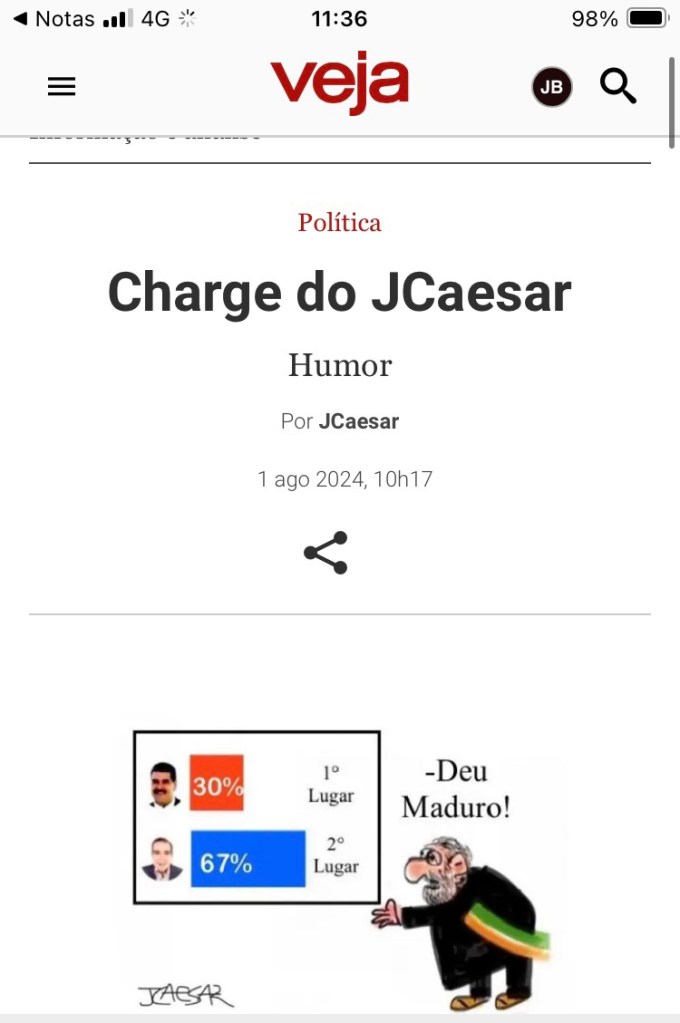Open the Política section link
This screenshot has height=1023, width=680.
tap(339, 222)
